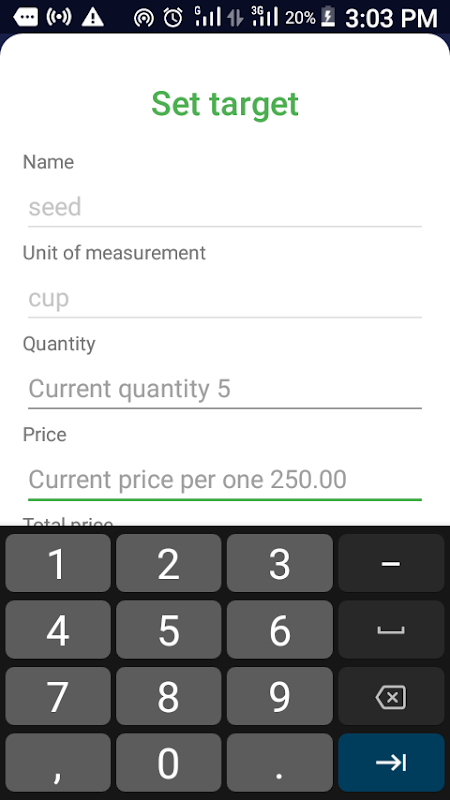Tap the backspace key on keypad
The image size is (450, 800).
pos(391,696)
